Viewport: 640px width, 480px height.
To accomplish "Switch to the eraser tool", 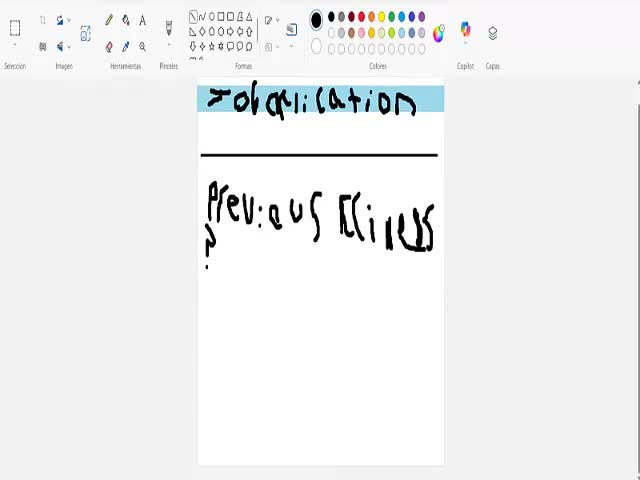I will coord(109,46).
